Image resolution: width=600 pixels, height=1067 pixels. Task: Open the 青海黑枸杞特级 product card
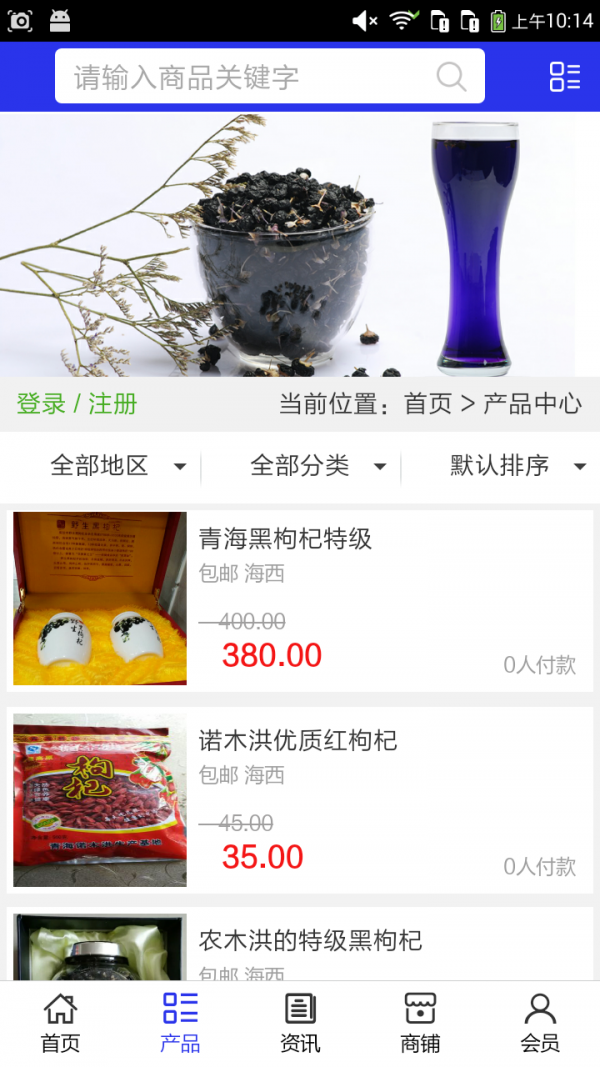click(300, 600)
